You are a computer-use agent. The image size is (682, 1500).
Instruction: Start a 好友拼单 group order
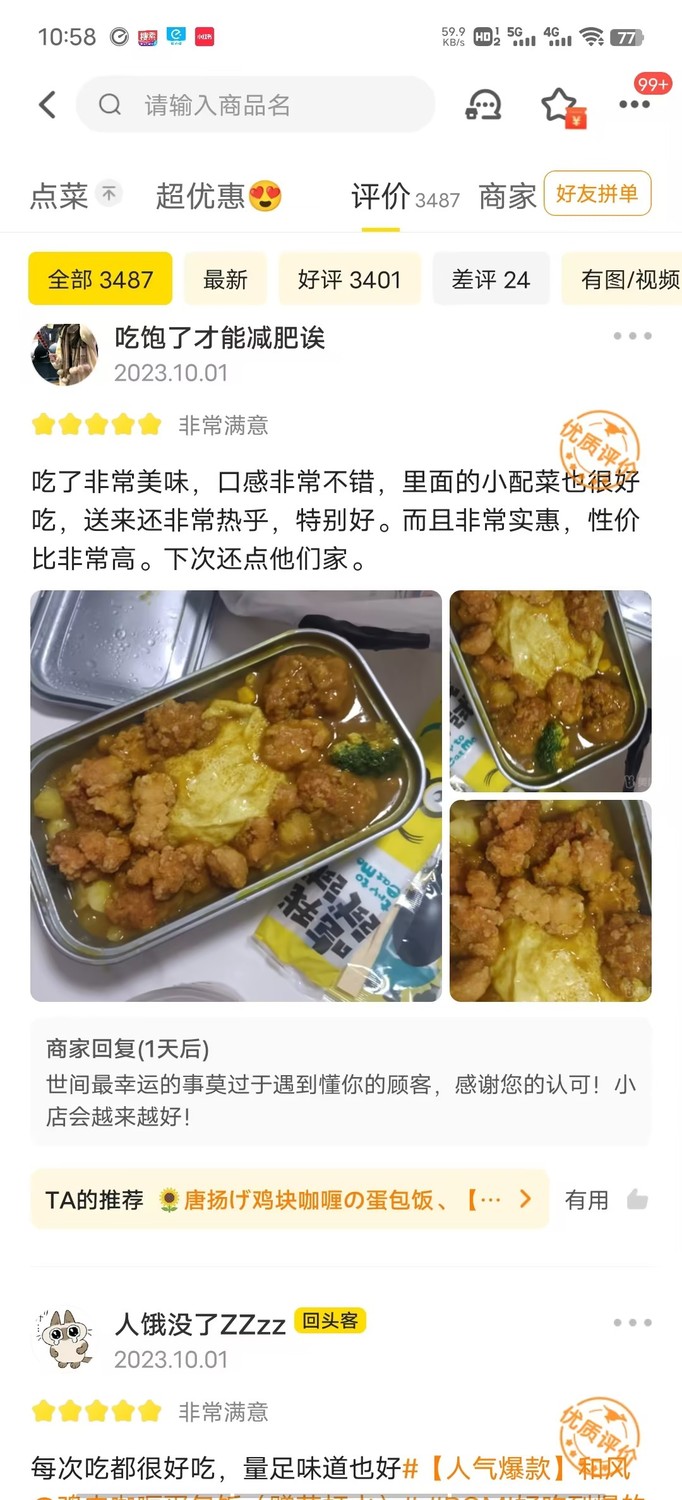[x=597, y=194]
